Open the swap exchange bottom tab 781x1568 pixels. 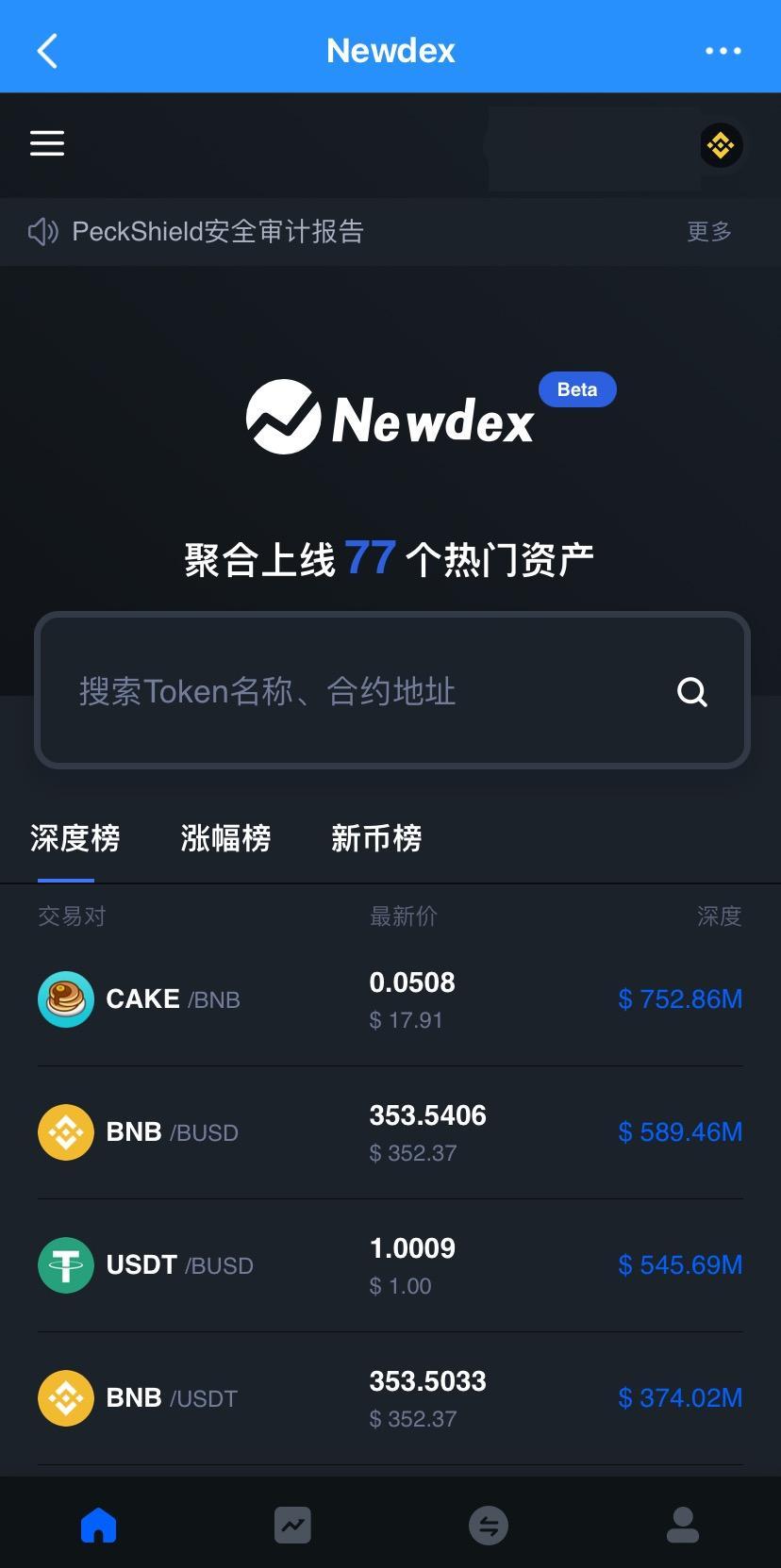489,1525
